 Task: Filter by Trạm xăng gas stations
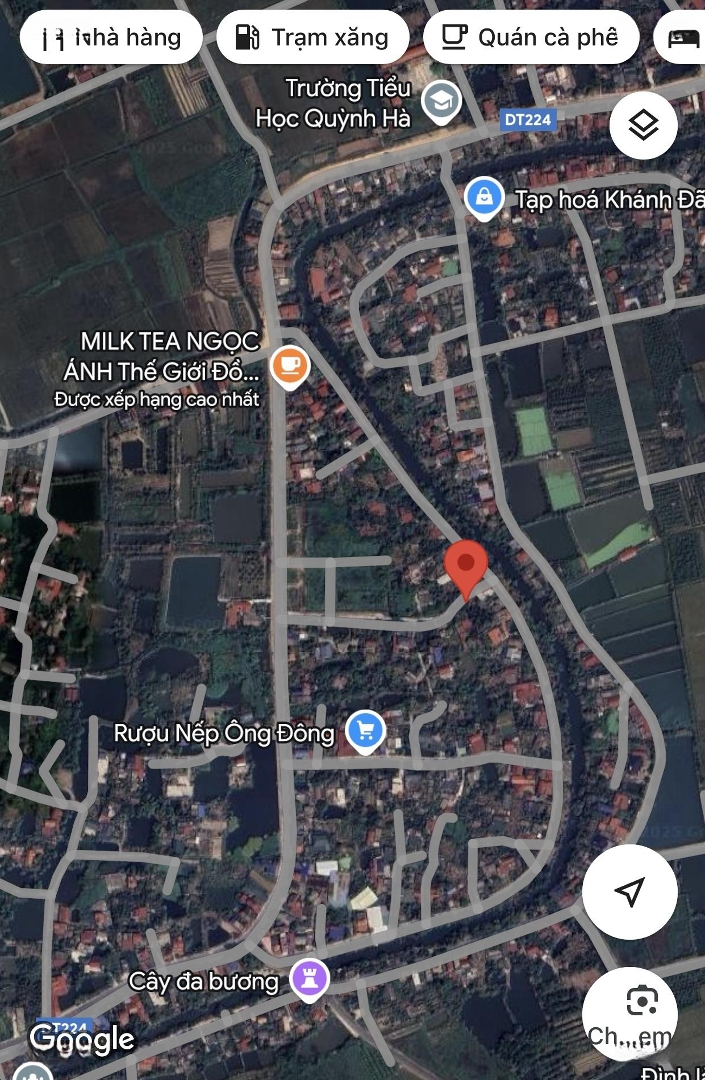point(312,38)
